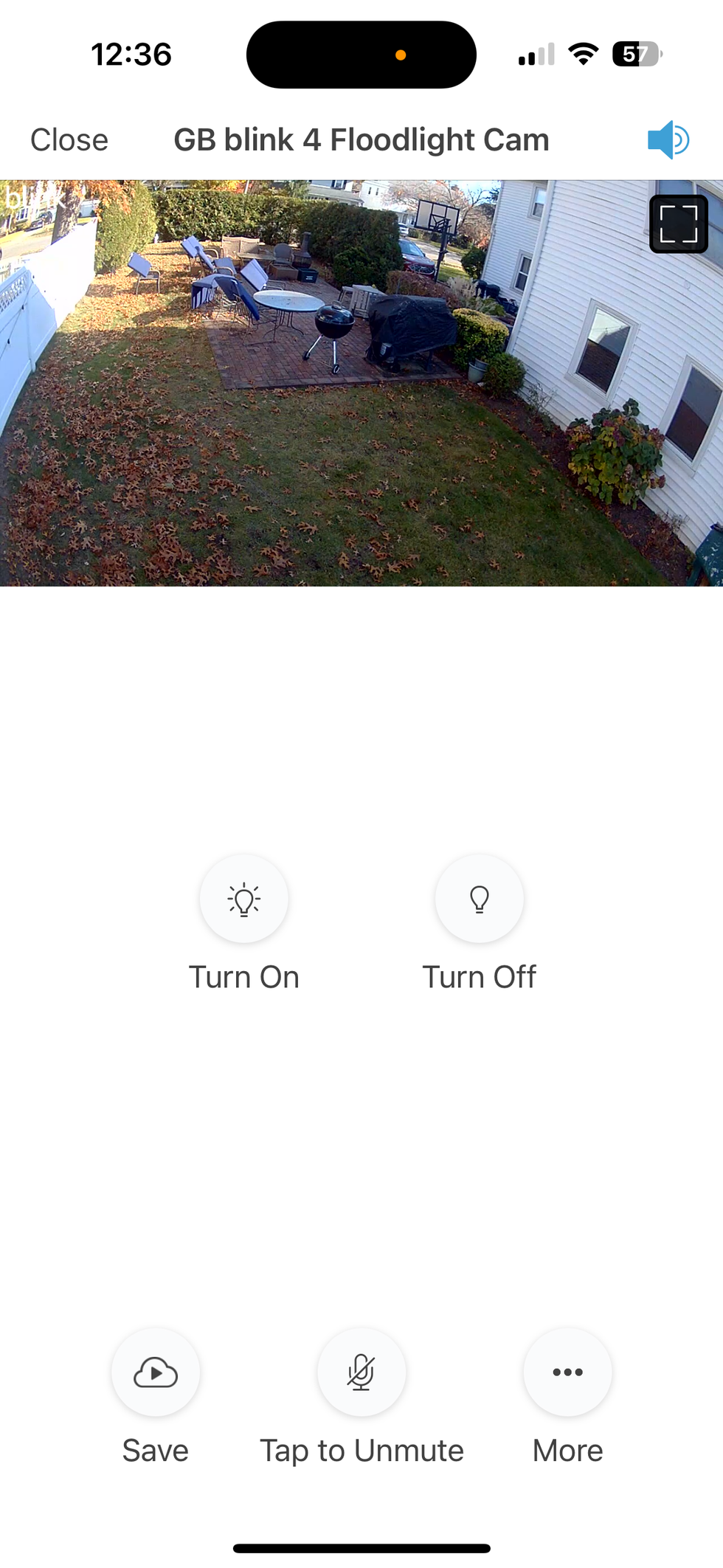
Task: Close the live view screen
Action: click(x=69, y=139)
